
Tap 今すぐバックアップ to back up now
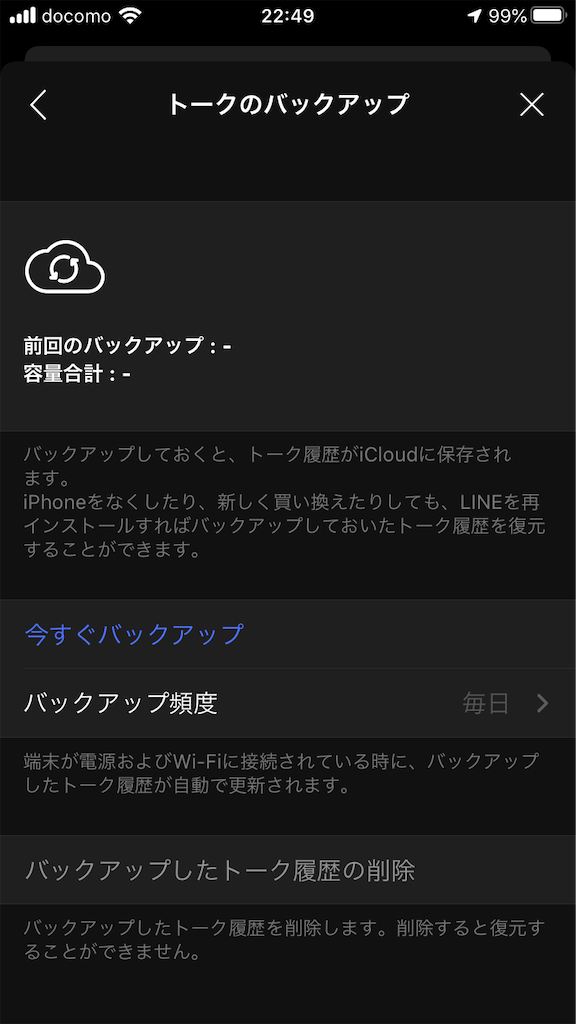[x=288, y=634]
